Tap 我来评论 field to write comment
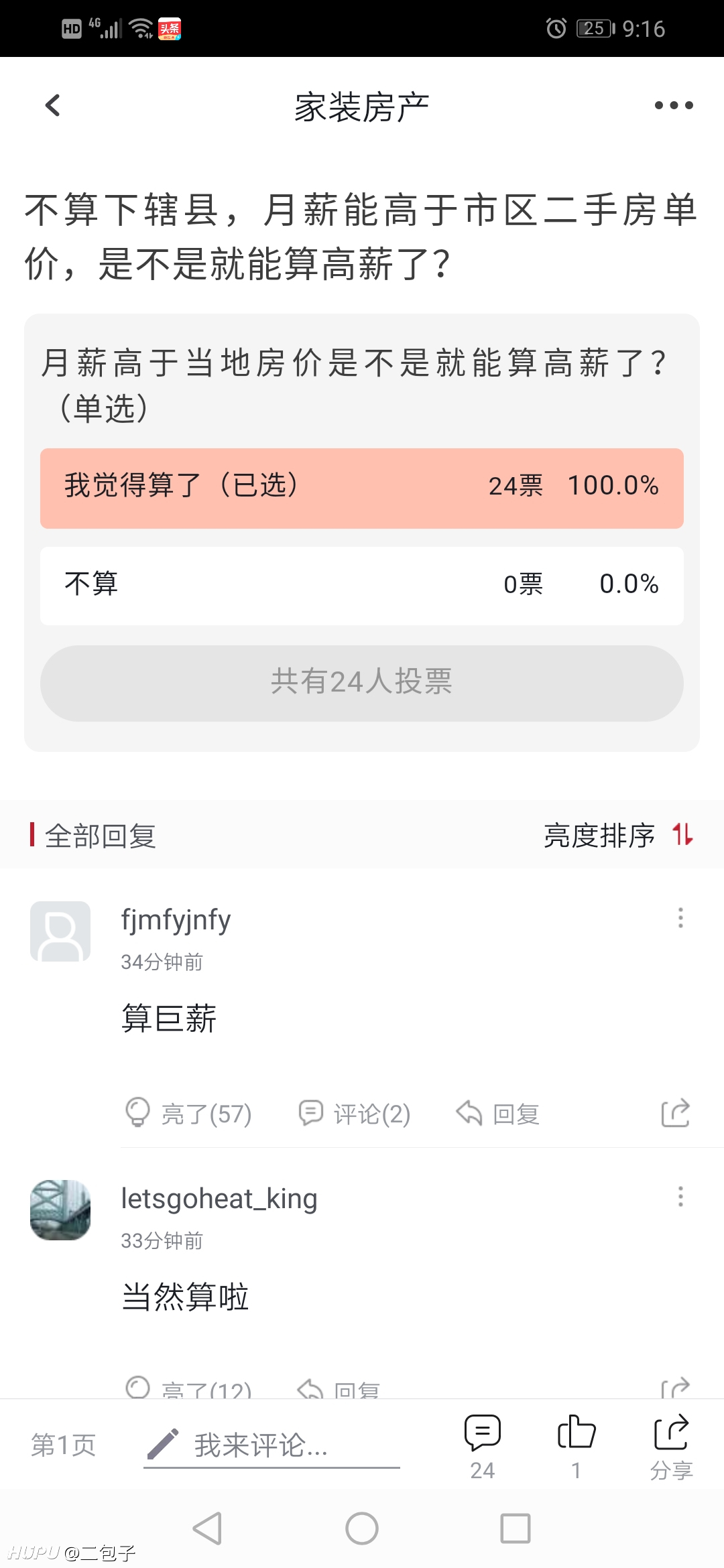Image resolution: width=724 pixels, height=1568 pixels. click(x=271, y=1446)
